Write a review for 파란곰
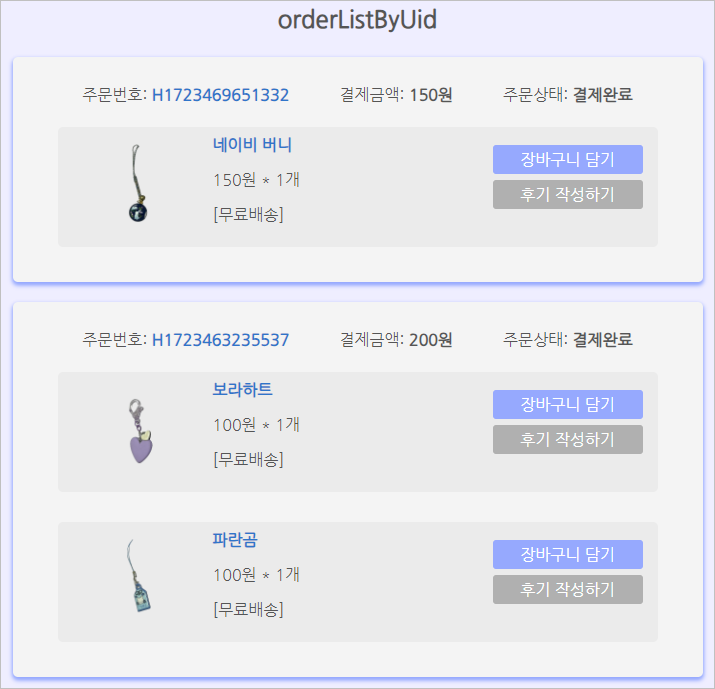715x689 pixels. point(567,590)
